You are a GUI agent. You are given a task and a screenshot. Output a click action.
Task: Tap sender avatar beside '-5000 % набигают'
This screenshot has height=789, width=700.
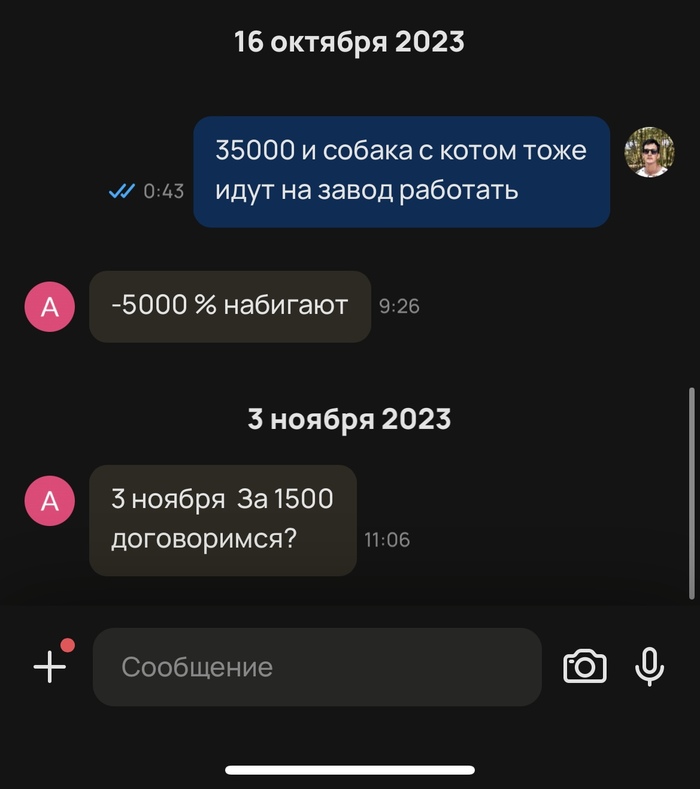(50, 307)
